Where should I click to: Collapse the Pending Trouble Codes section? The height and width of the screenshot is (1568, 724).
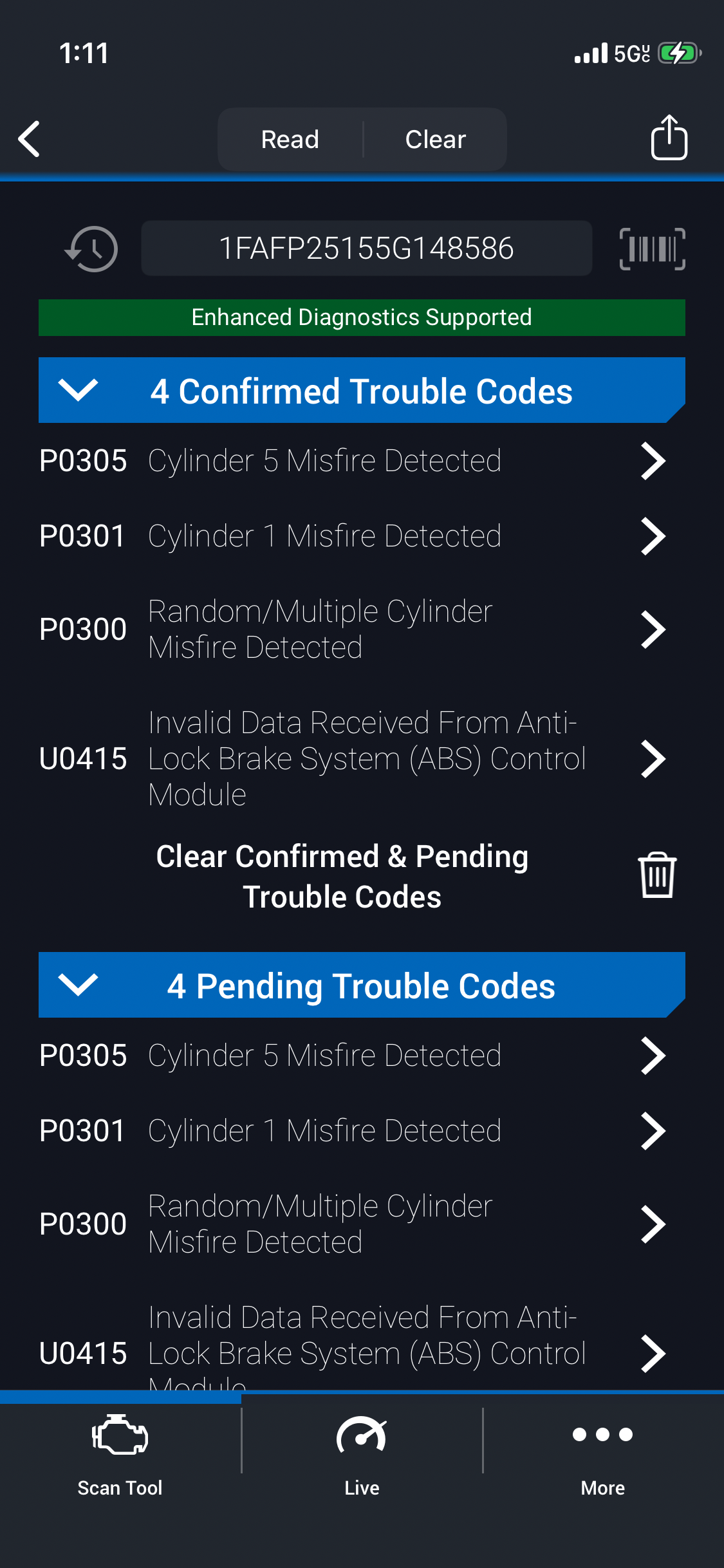click(x=78, y=985)
